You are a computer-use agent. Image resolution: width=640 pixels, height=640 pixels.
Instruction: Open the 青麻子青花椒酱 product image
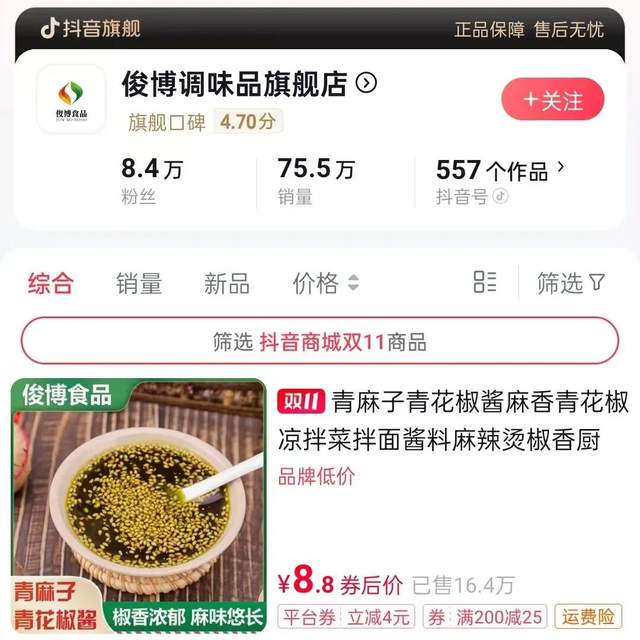(139, 505)
